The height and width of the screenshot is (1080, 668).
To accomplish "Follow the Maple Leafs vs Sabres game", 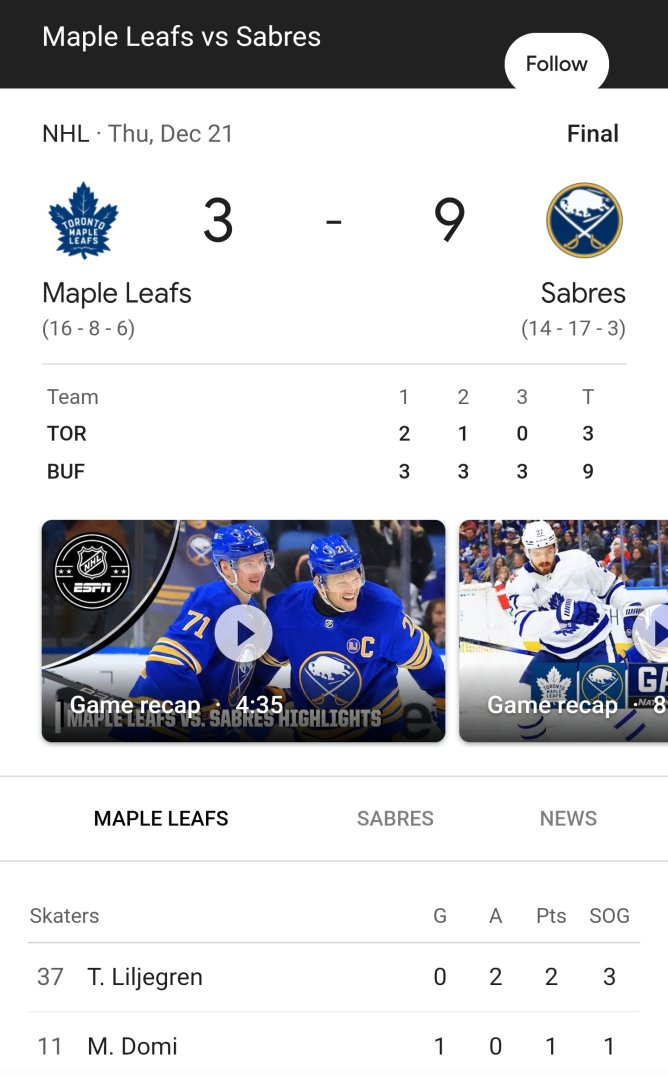I will click(x=556, y=64).
